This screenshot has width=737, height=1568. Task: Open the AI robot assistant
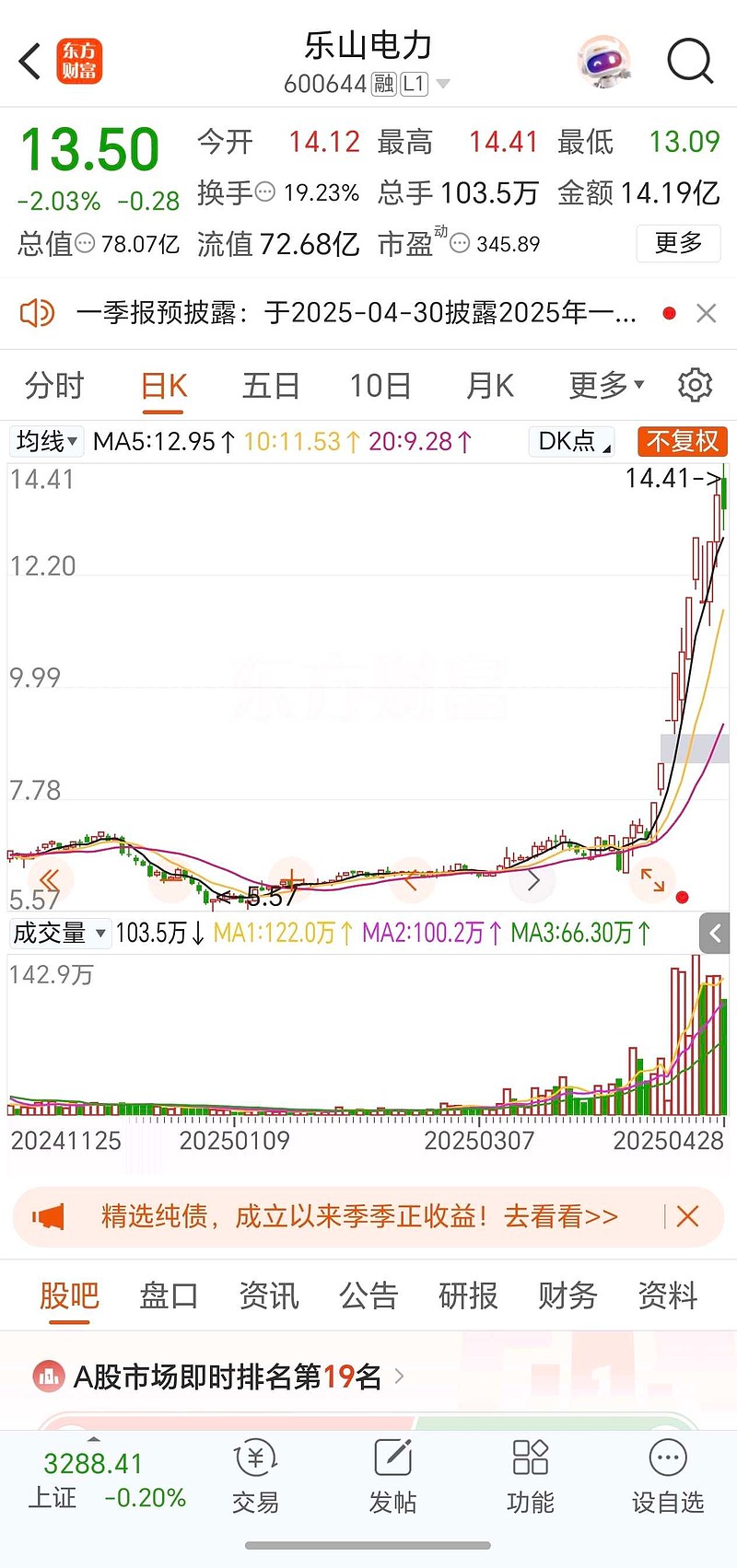coord(603,62)
